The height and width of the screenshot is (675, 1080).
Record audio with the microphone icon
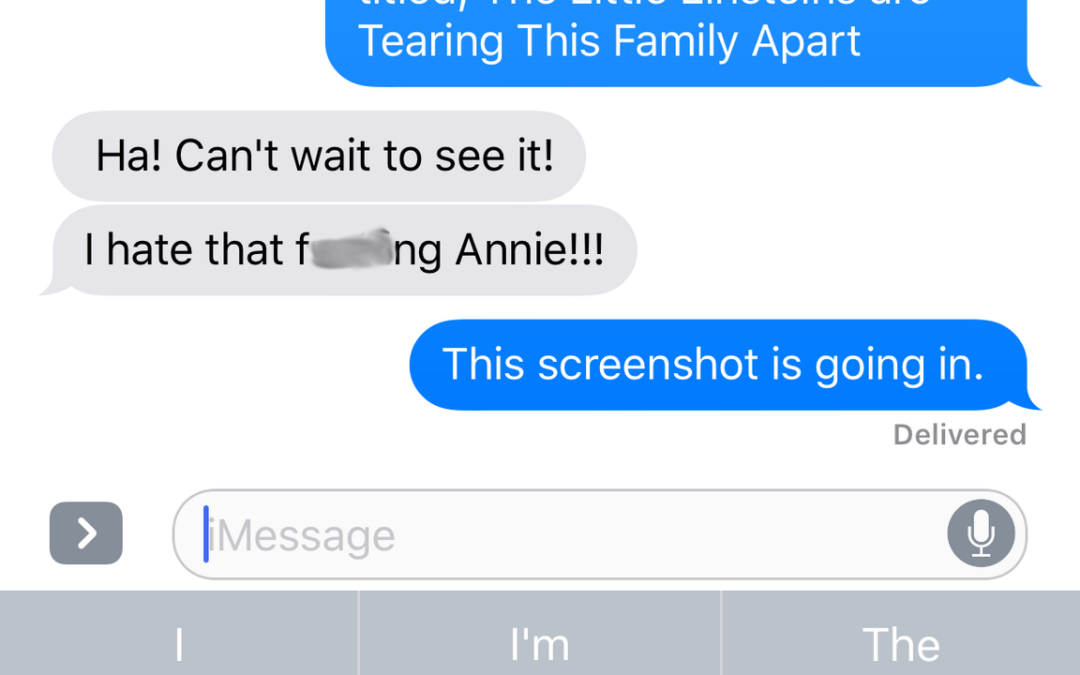coord(981,534)
